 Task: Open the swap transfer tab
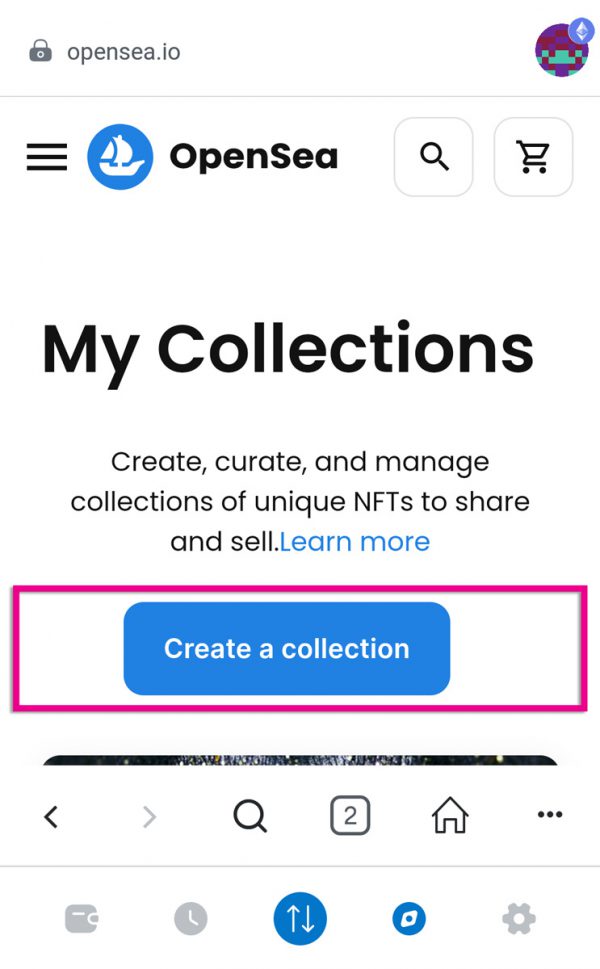tap(300, 918)
